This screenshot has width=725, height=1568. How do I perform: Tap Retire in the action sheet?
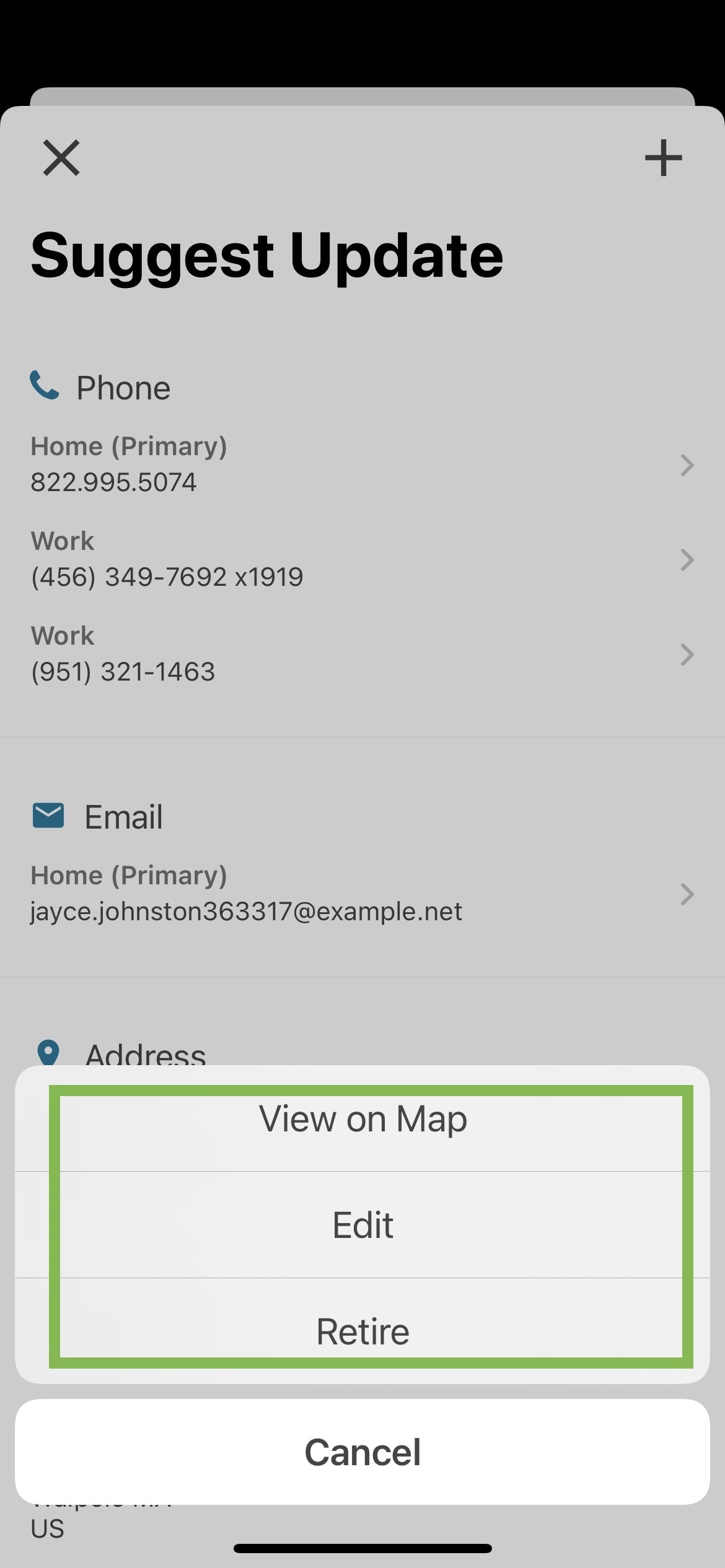point(362,1331)
